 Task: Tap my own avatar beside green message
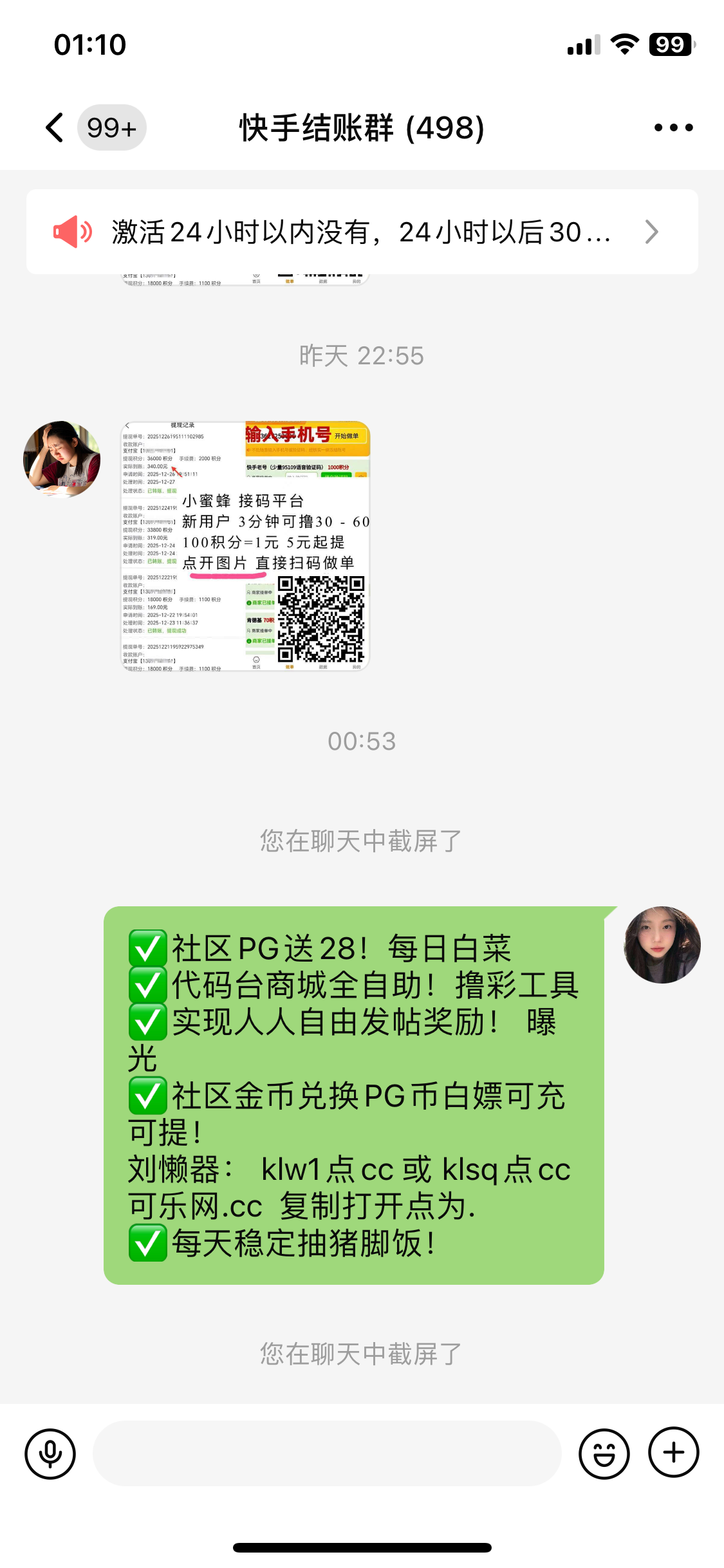662,944
